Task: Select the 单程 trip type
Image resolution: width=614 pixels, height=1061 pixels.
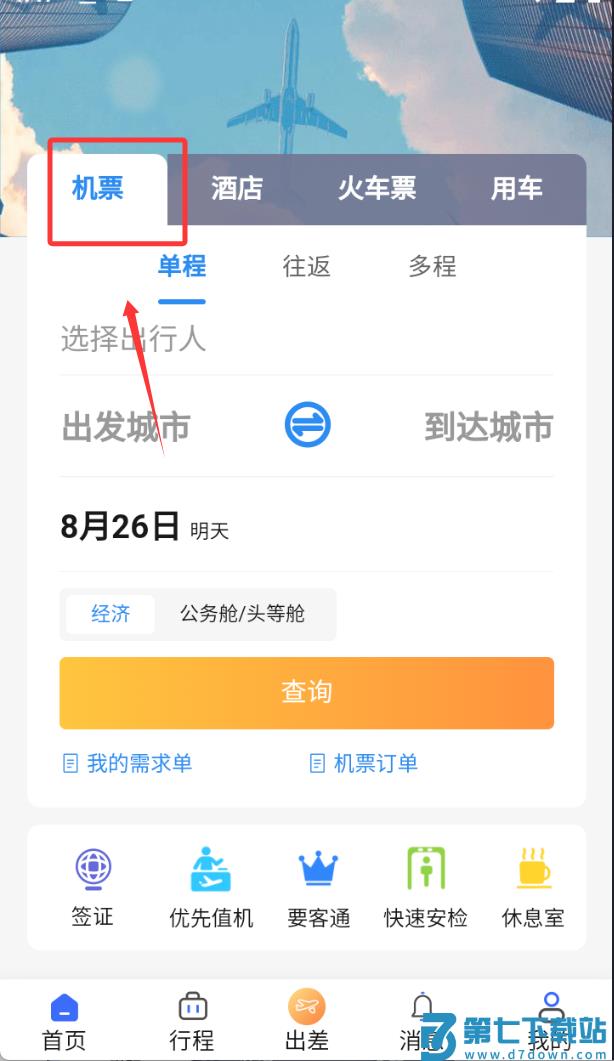Action: [181, 266]
